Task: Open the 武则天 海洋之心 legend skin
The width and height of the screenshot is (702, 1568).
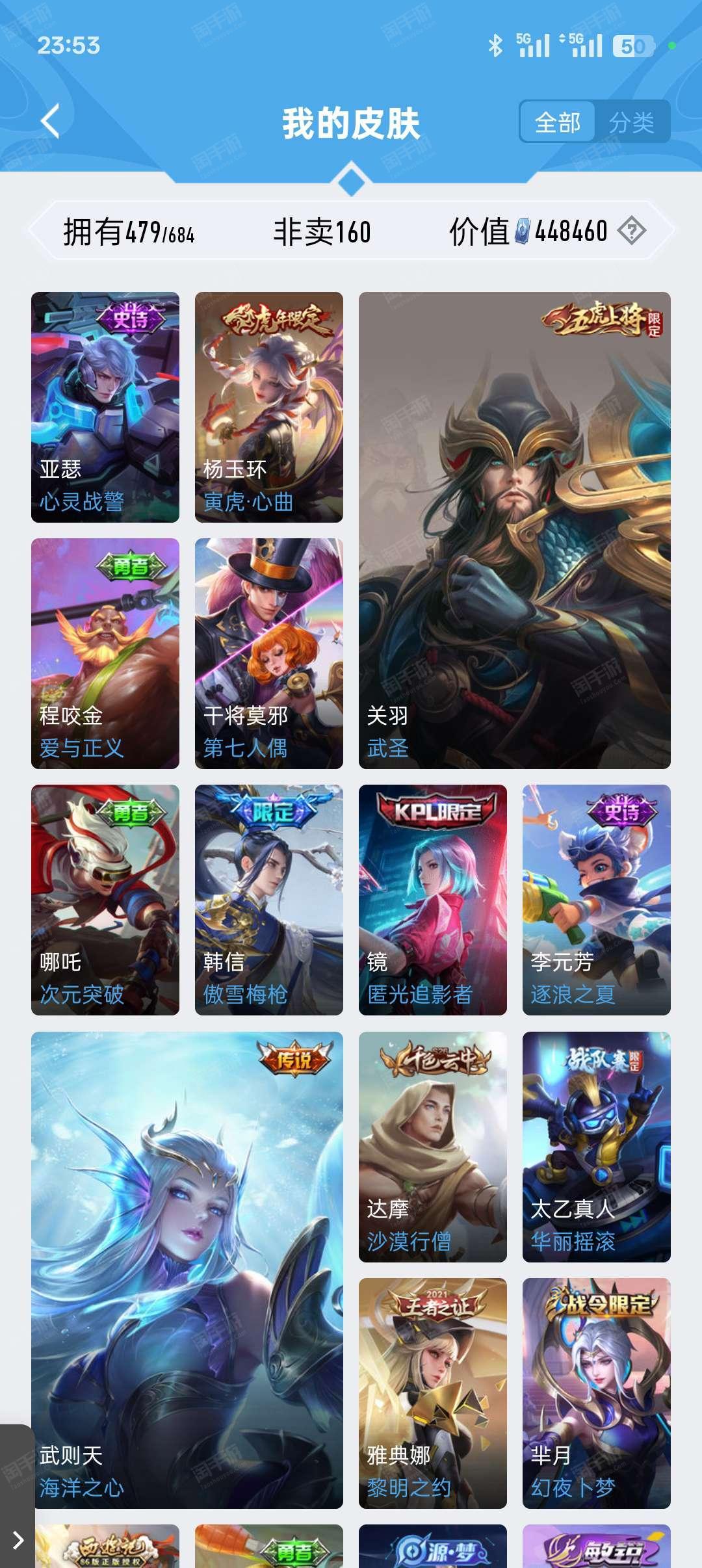Action: point(187,1270)
